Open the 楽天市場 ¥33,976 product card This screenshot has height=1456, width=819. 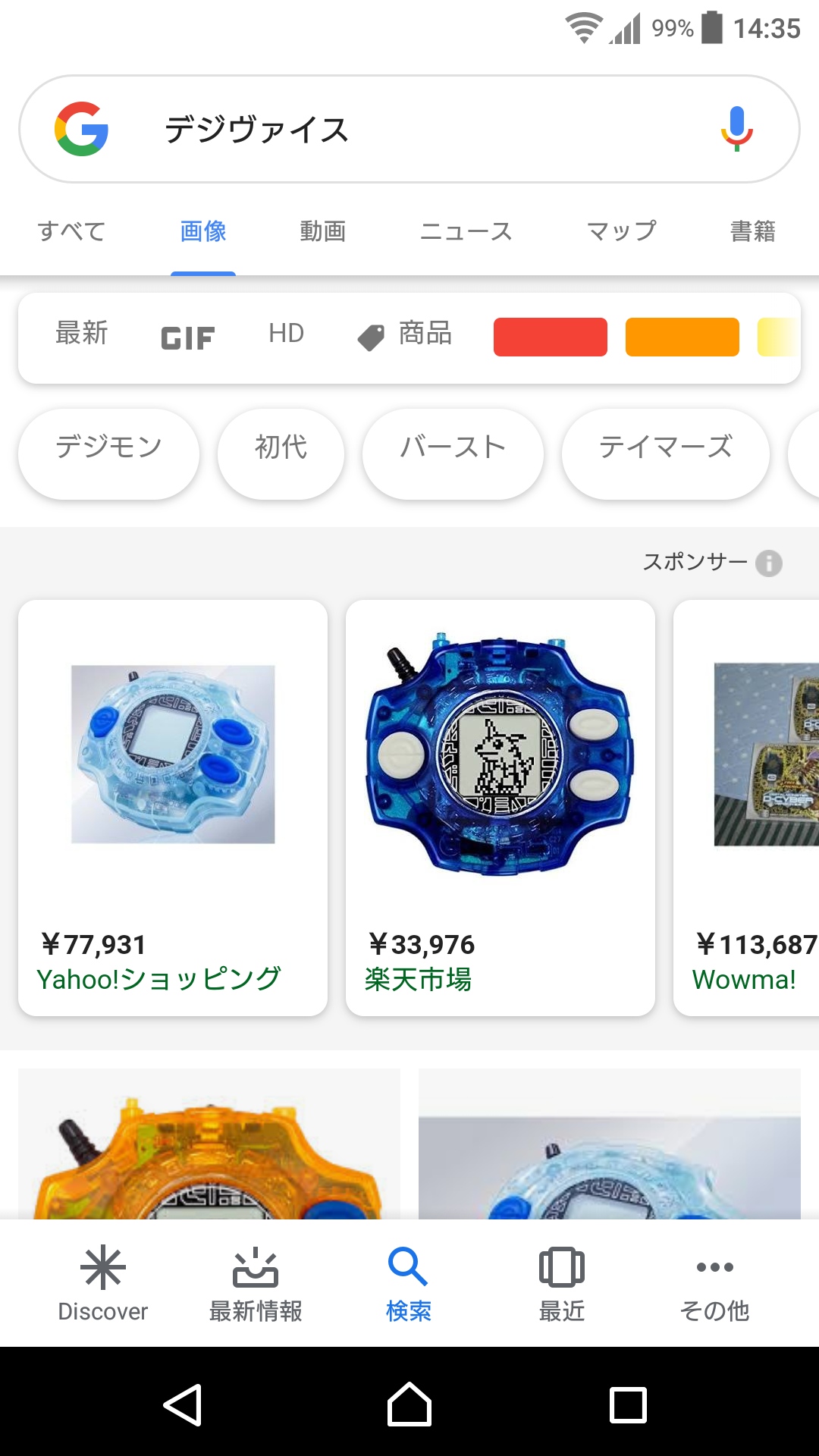(x=500, y=808)
